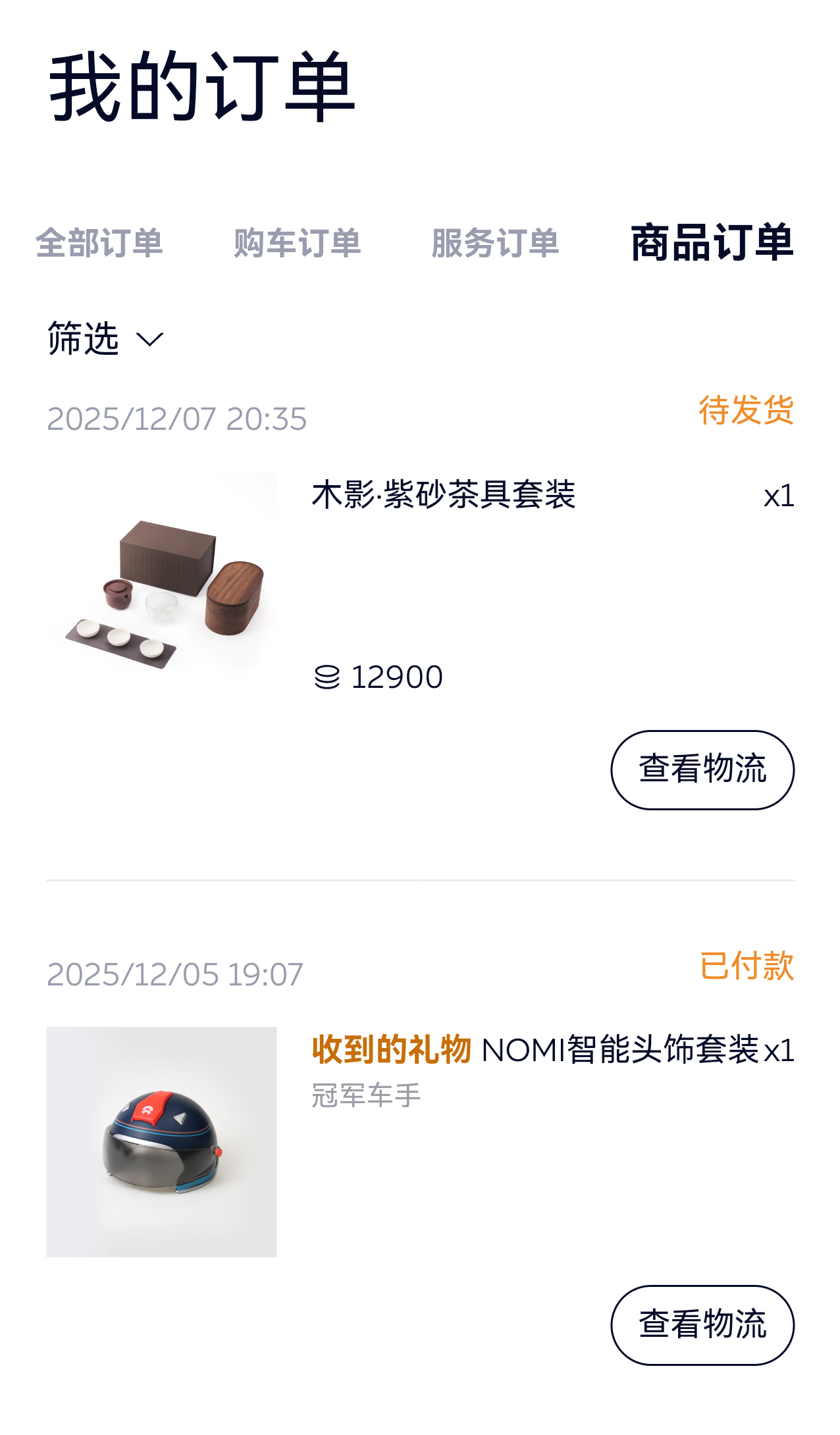Image resolution: width=840 pixels, height=1435 pixels.
Task: Open the 木影·紫砂茶具套装 order
Action: [x=443, y=495]
